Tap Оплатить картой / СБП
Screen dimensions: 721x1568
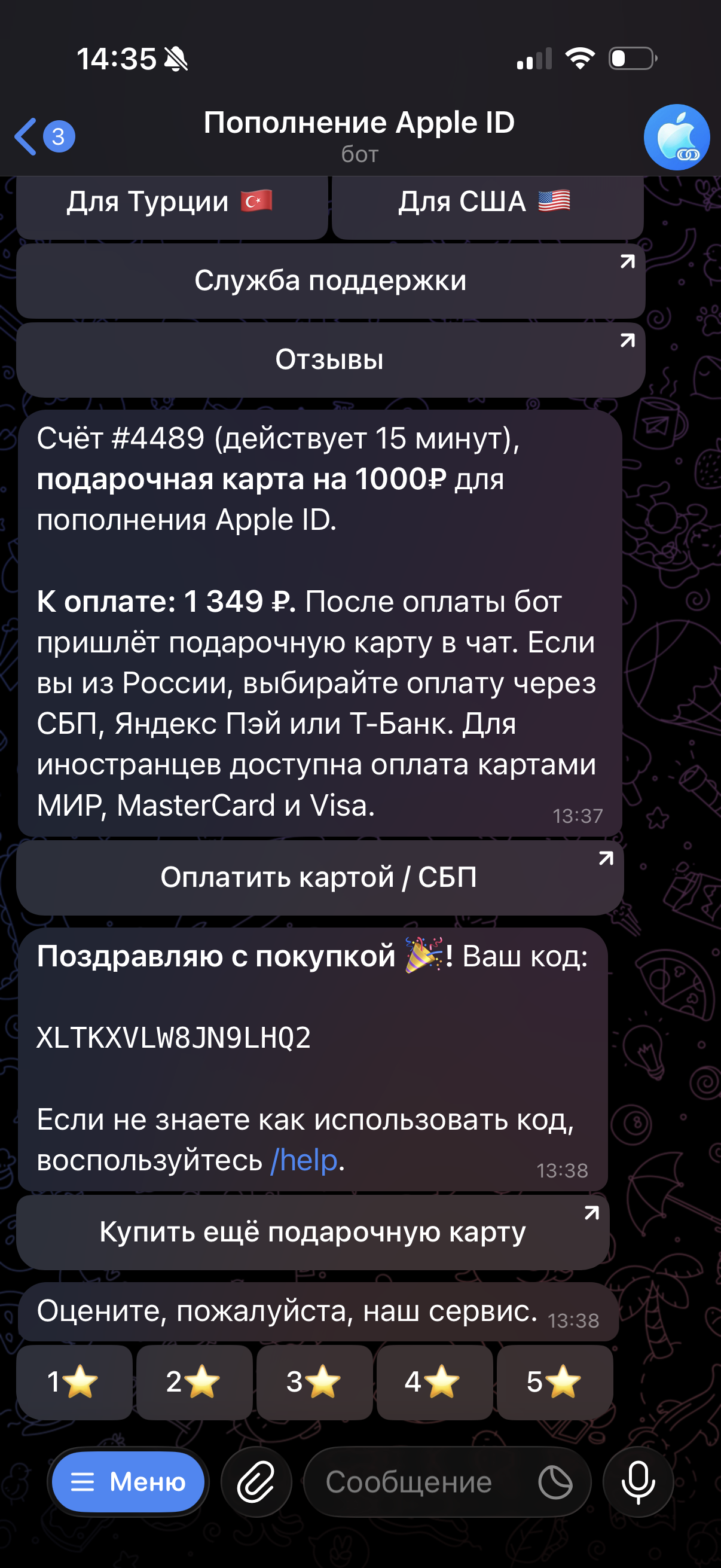tap(319, 877)
